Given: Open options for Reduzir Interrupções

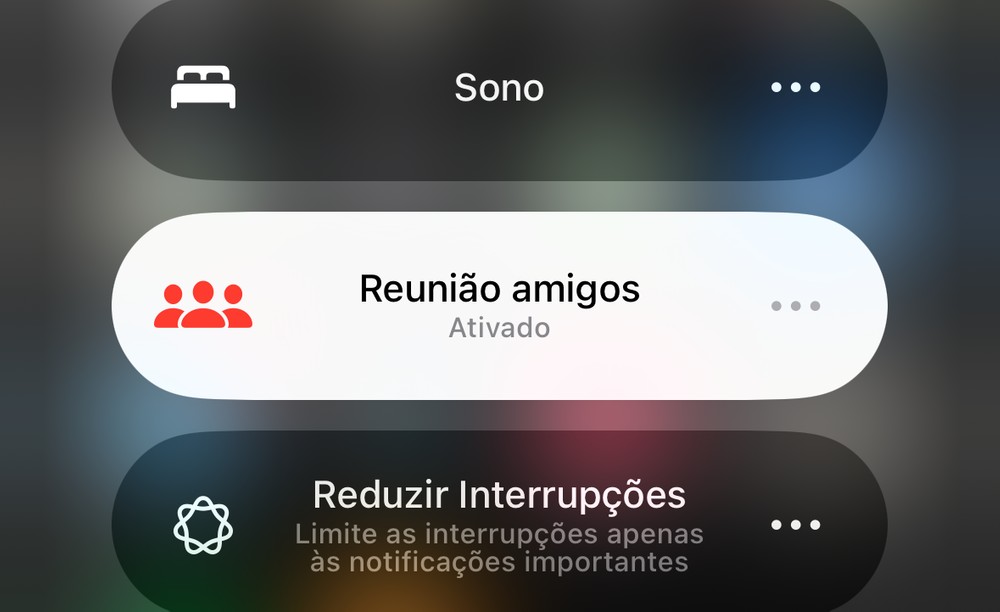Looking at the screenshot, I should (x=796, y=525).
